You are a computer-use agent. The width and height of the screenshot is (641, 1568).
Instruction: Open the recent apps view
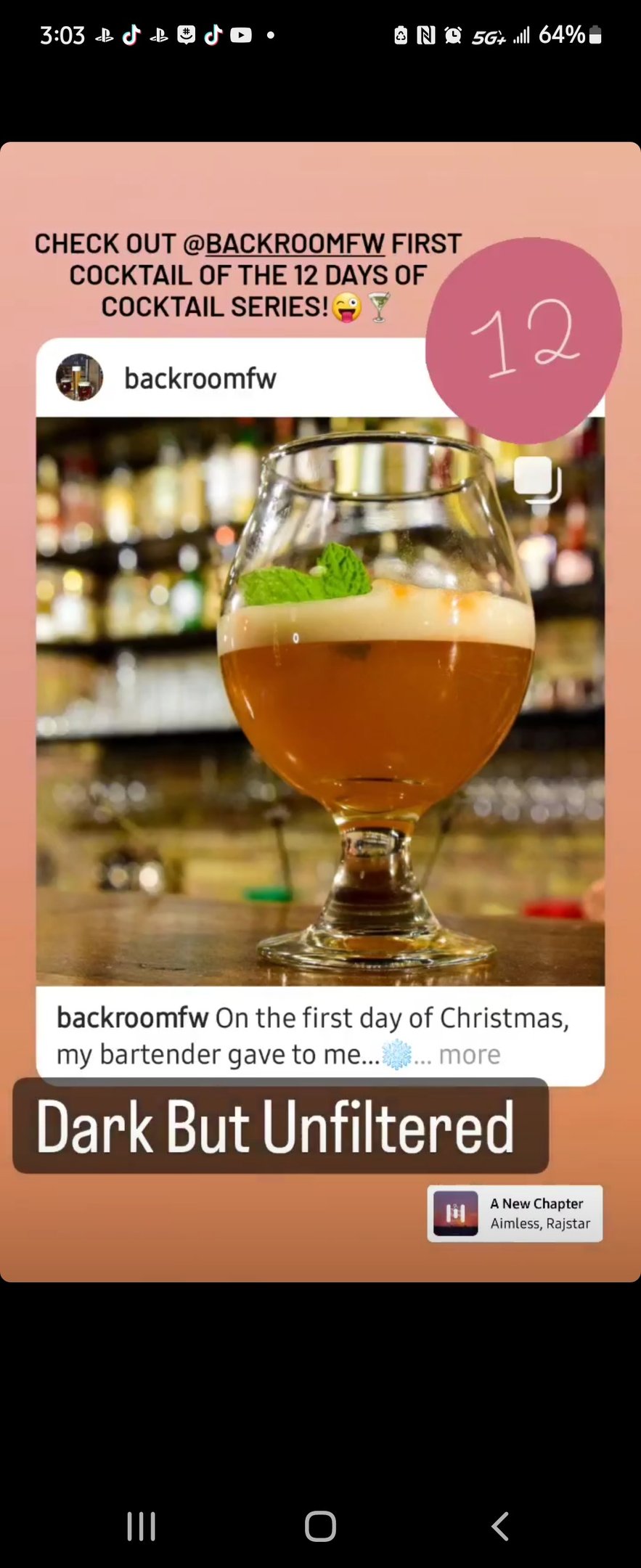coord(141,1527)
